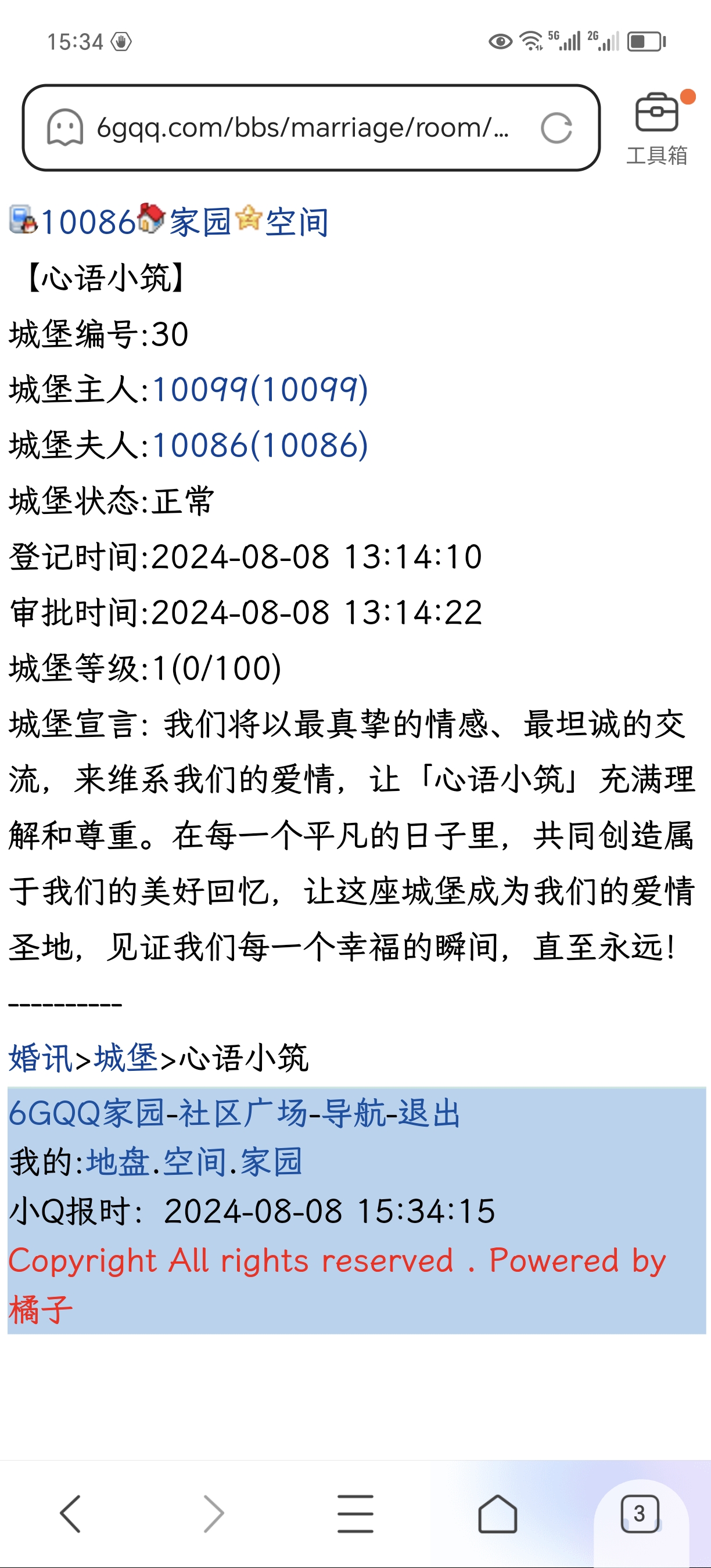Open the 社区广场 link
The image size is (711, 1568).
pos(243,1113)
